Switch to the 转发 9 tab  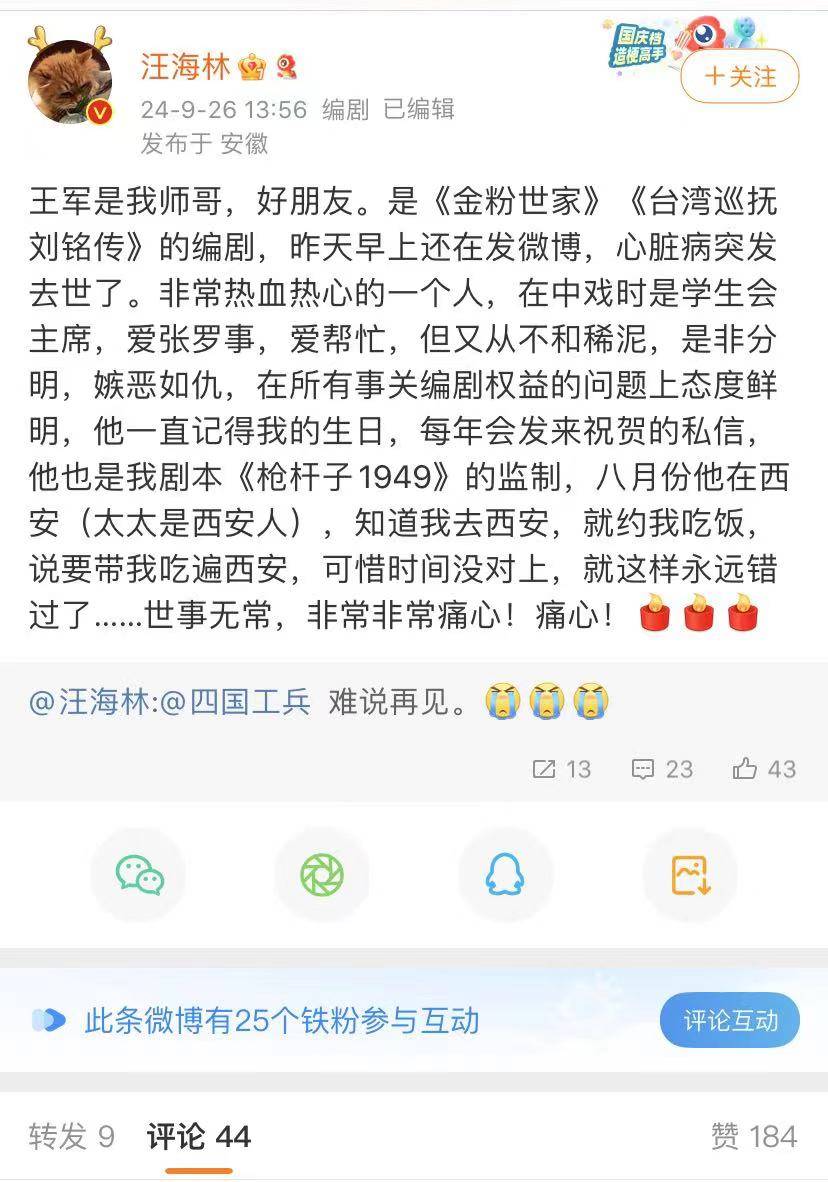click(71, 1136)
